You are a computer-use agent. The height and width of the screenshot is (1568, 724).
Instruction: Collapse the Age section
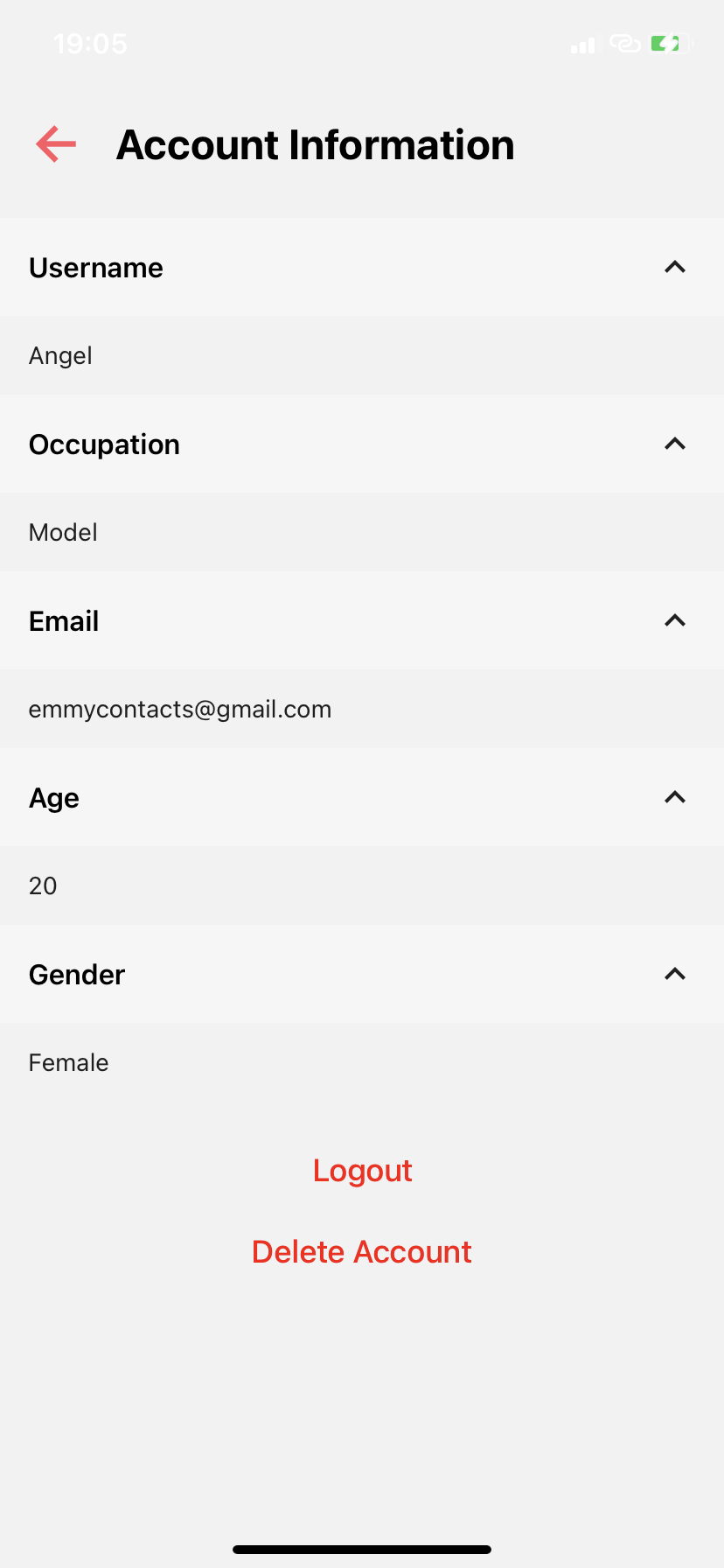tap(674, 798)
